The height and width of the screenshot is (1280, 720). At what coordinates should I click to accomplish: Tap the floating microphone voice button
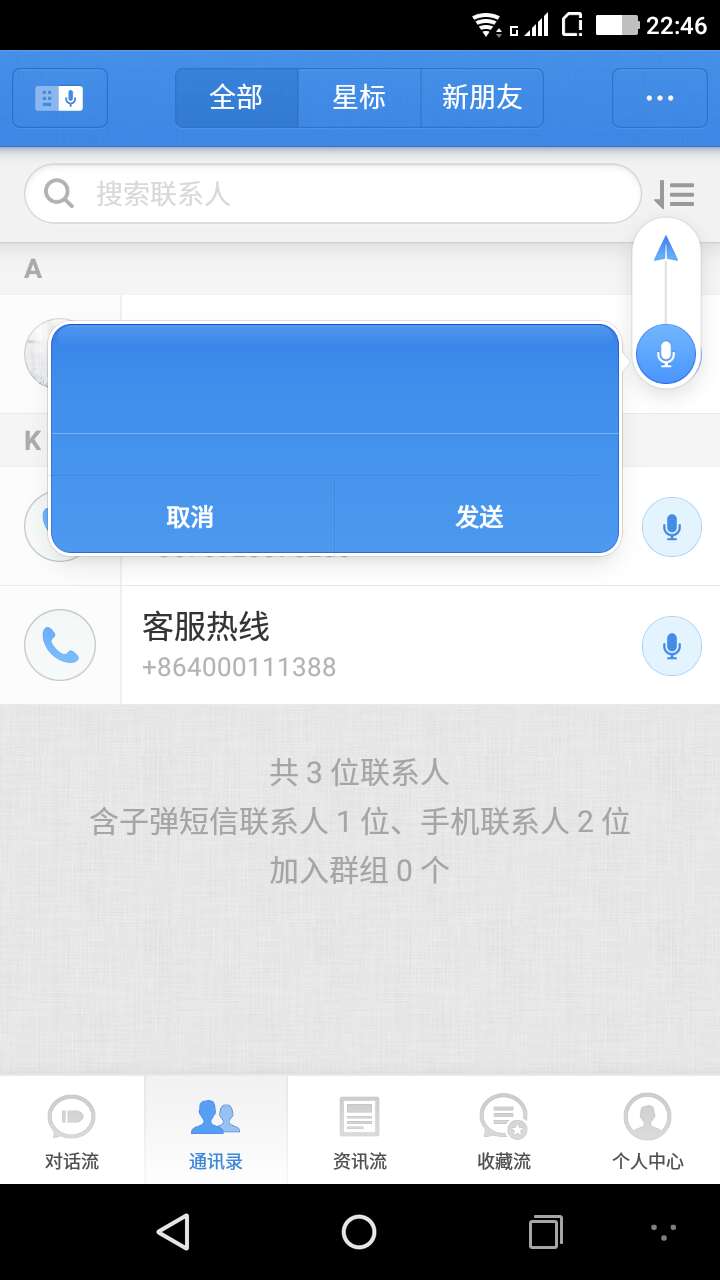tap(665, 353)
